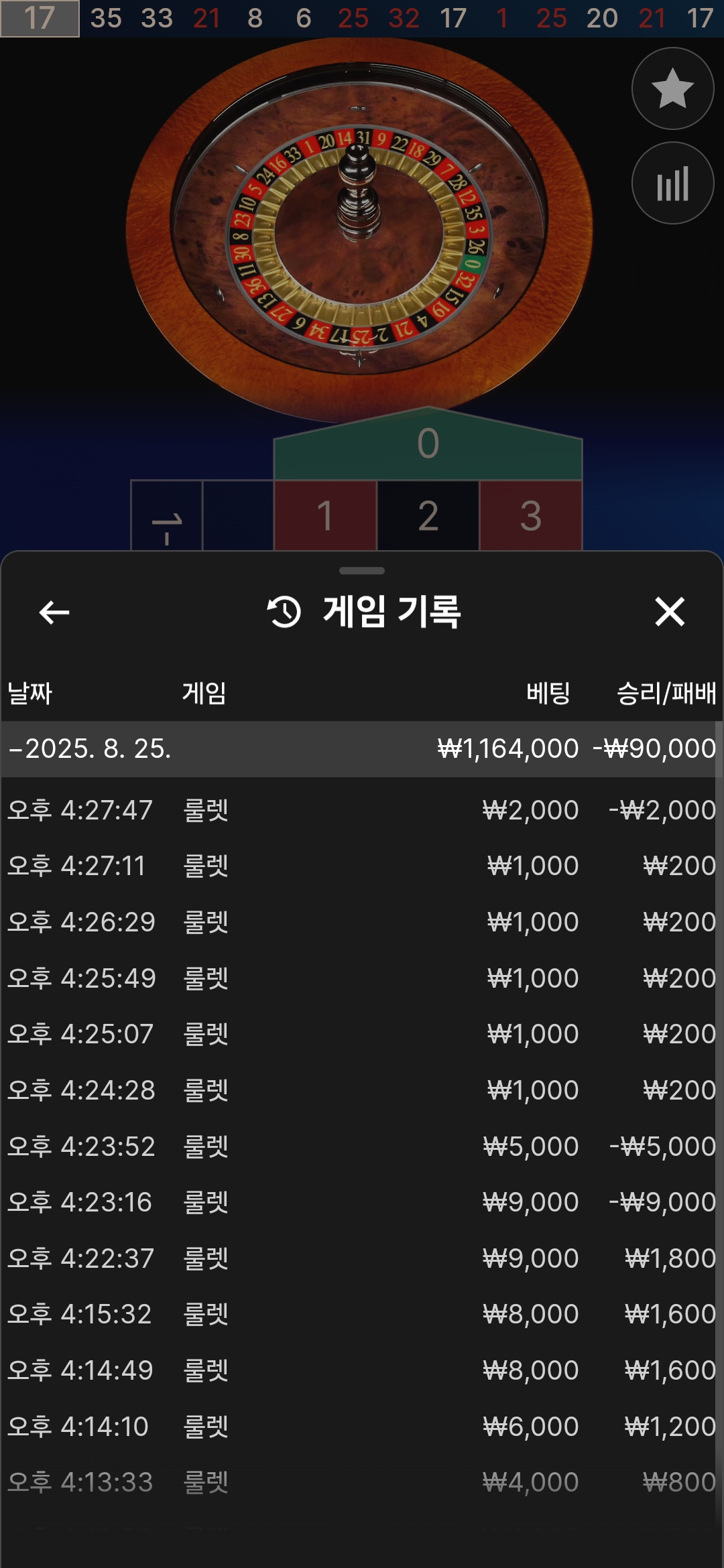Viewport: 724px width, 1568px height.
Task: Tap the sheet drag handle above 게임 기록
Action: coord(362,571)
